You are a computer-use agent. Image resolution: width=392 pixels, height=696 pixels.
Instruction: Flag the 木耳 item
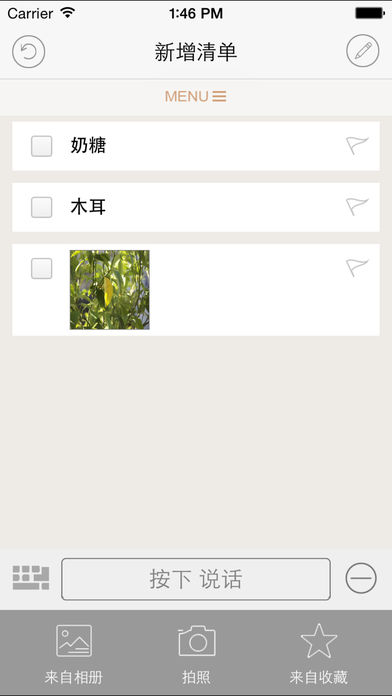point(357,207)
